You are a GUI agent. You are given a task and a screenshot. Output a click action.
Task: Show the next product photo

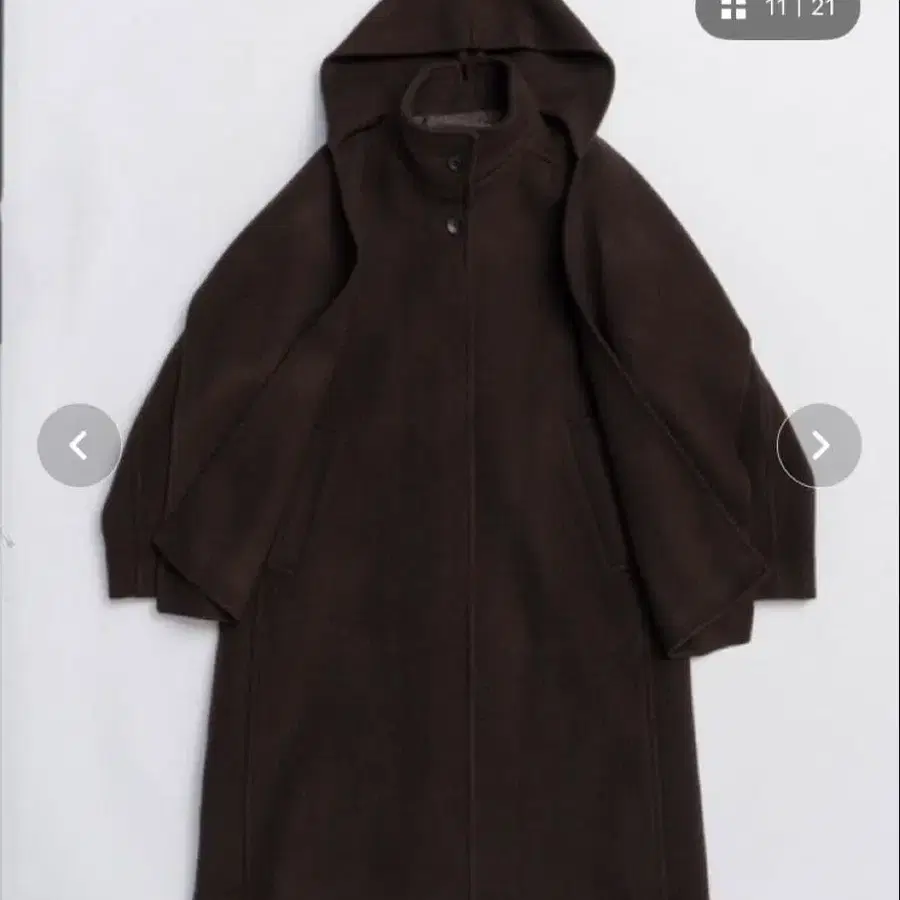(819, 446)
